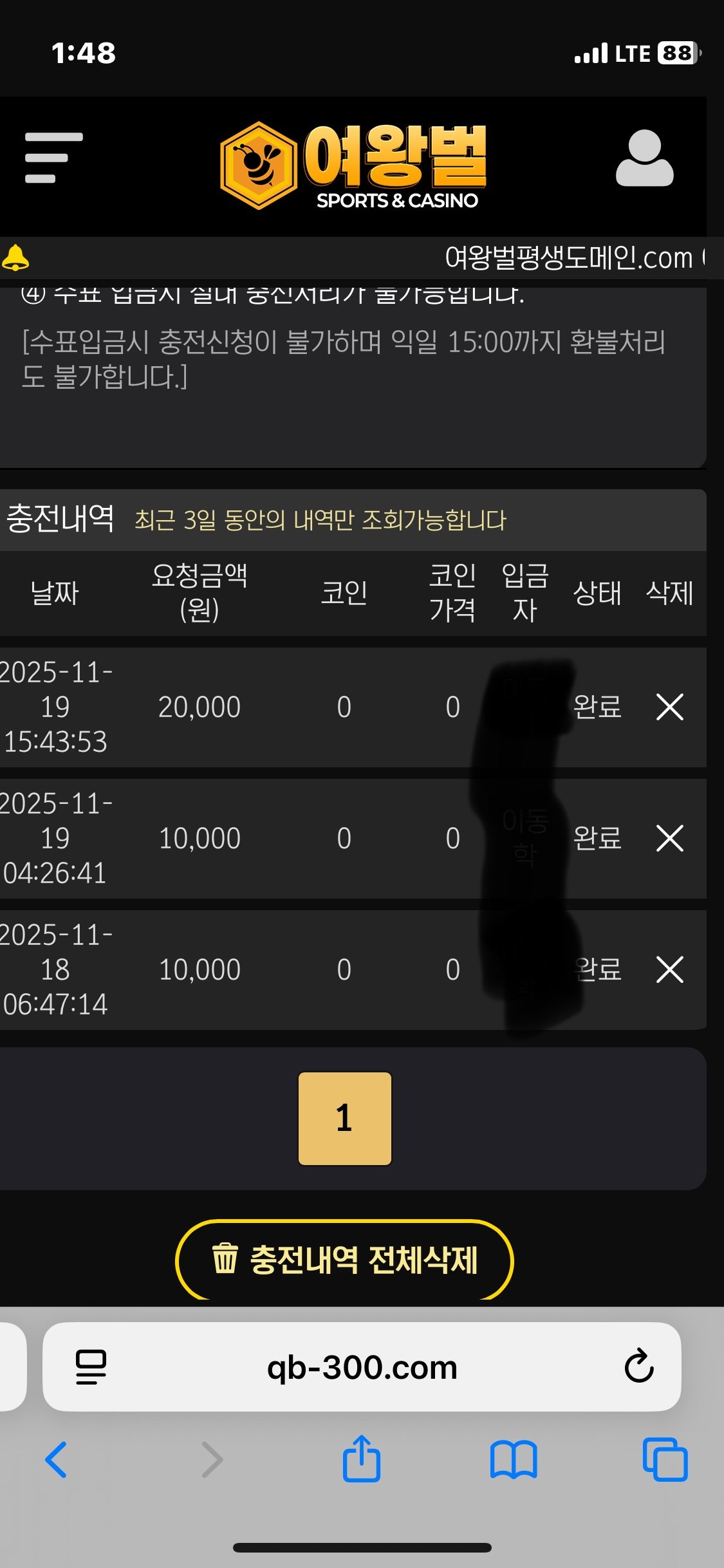Viewport: 724px width, 1568px height.
Task: Delete the 2025-11-19 04:26:41 charge record
Action: coord(669,838)
